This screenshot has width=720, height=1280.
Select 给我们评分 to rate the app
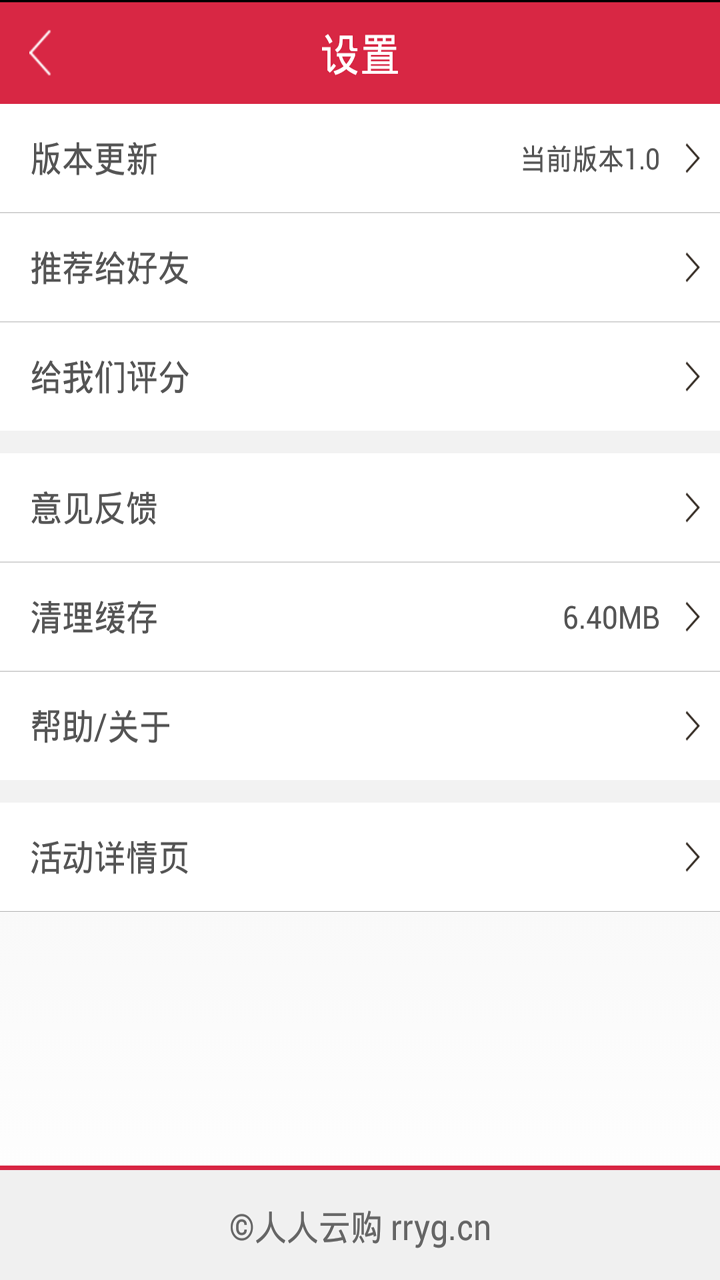tap(360, 377)
